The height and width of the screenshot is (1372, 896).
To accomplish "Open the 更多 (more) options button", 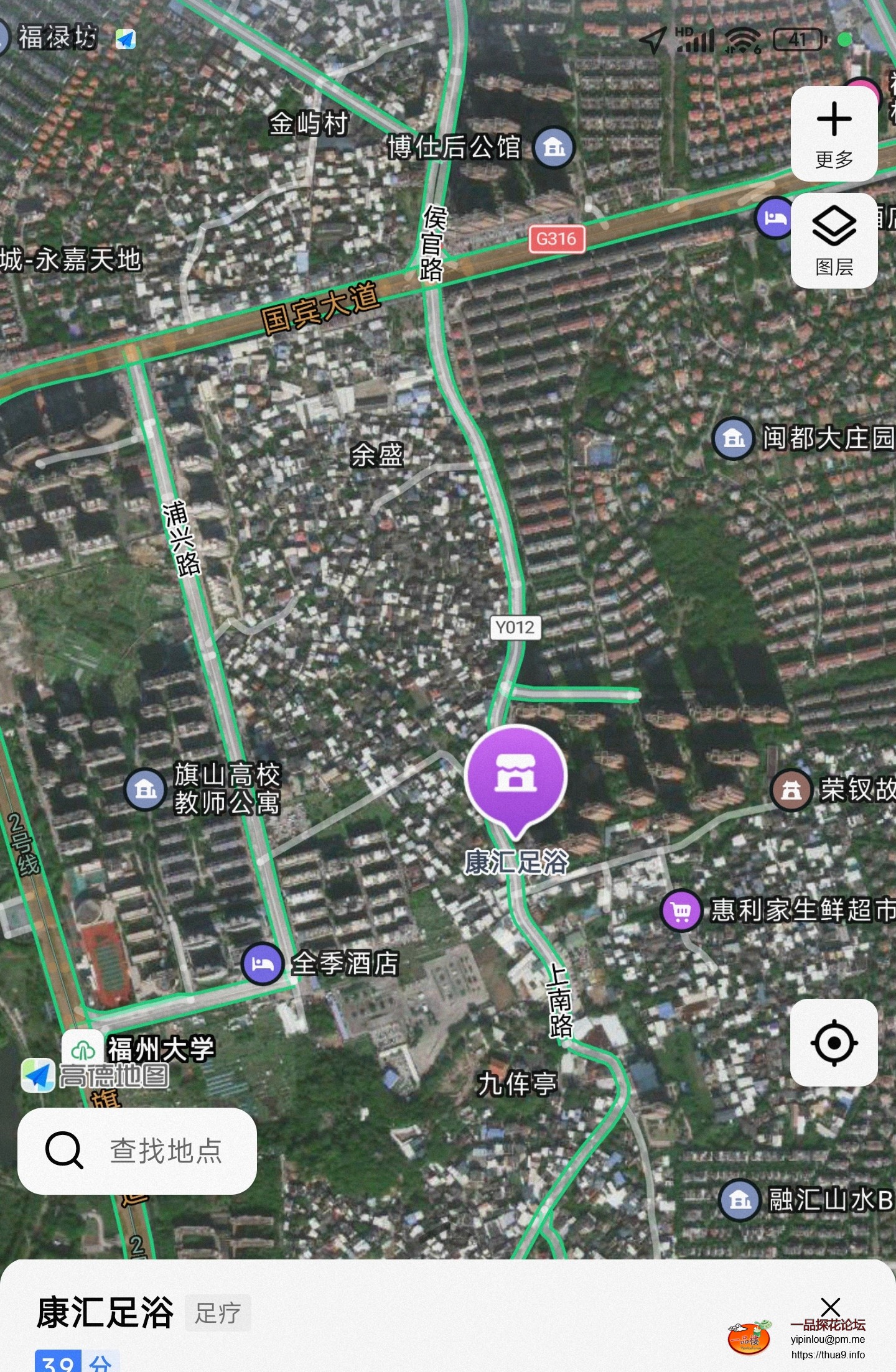I will pos(834,133).
